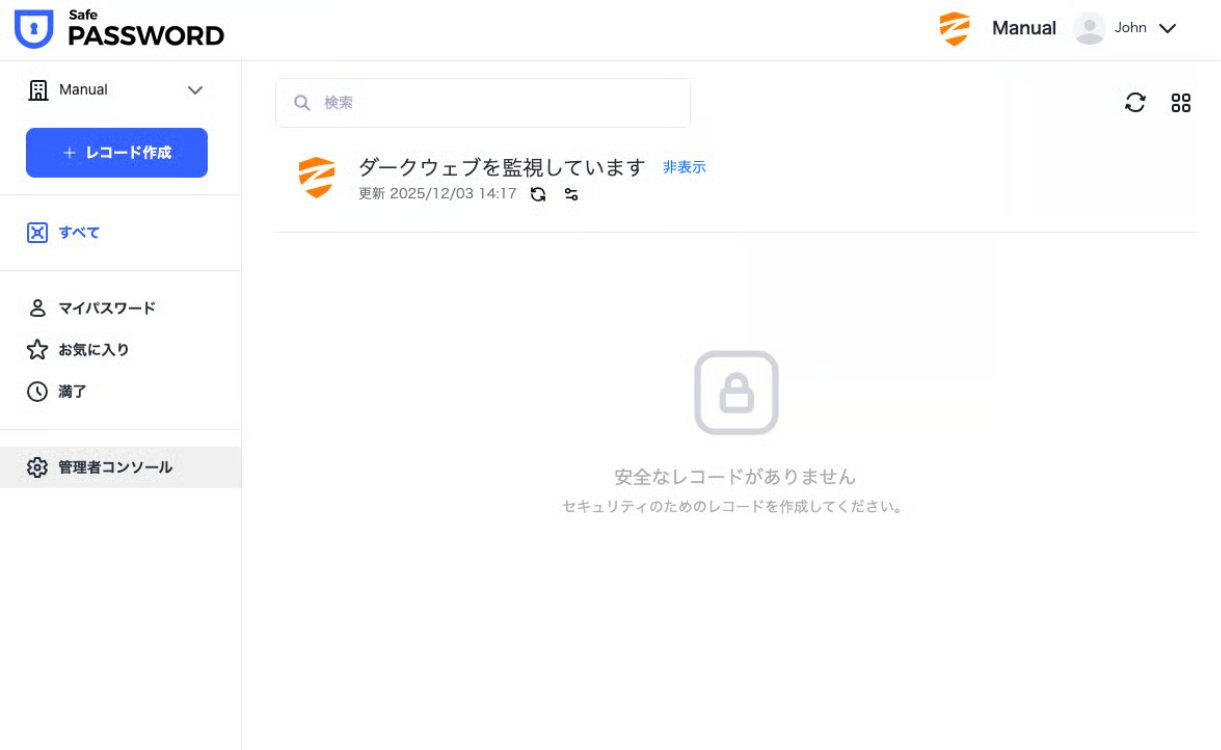Viewport: 1221px width, 750px height.
Task: Switch to grid view layout
Action: [1181, 103]
